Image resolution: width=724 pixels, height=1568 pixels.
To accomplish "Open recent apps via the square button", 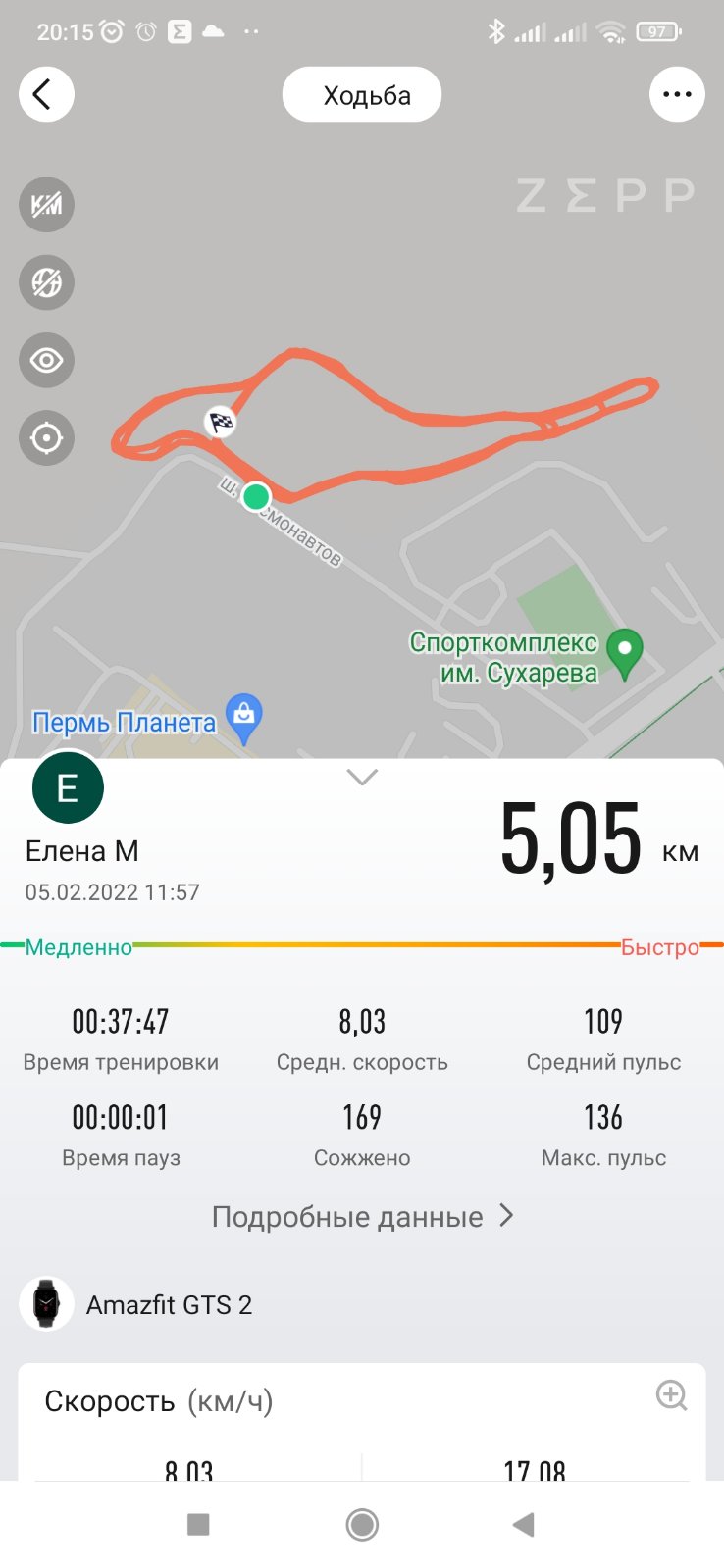I will coord(198,1524).
